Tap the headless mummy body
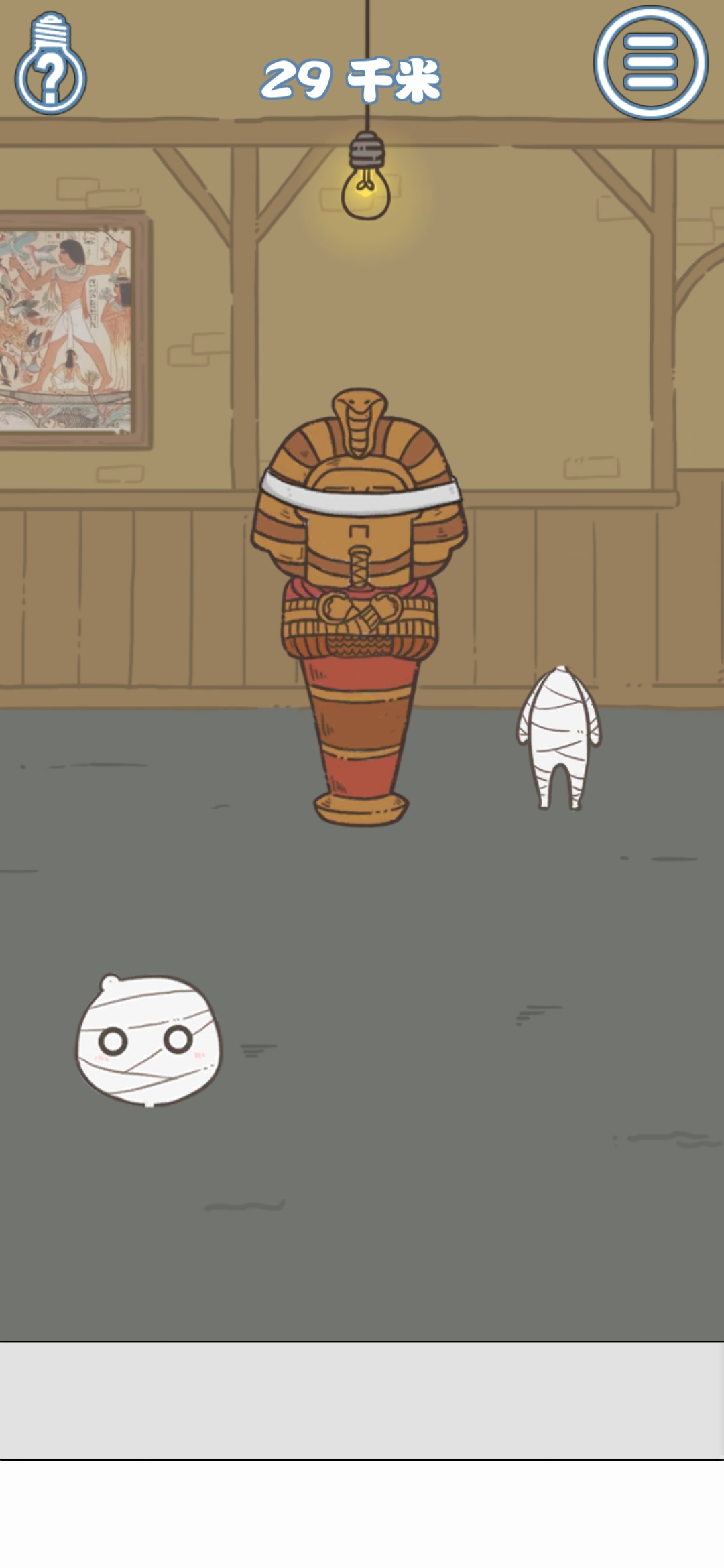 point(559,736)
